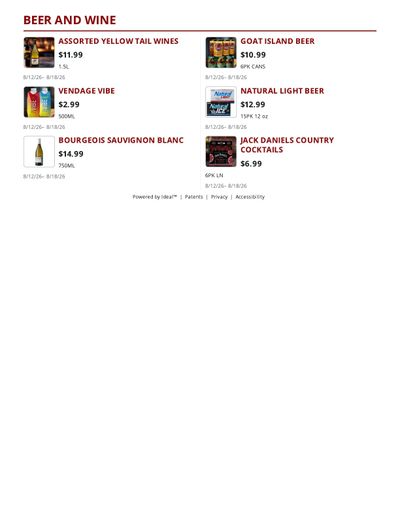Viewport: 400px width, 518px height.
Task: View the Vendage Vibe item
Action: point(87,91)
